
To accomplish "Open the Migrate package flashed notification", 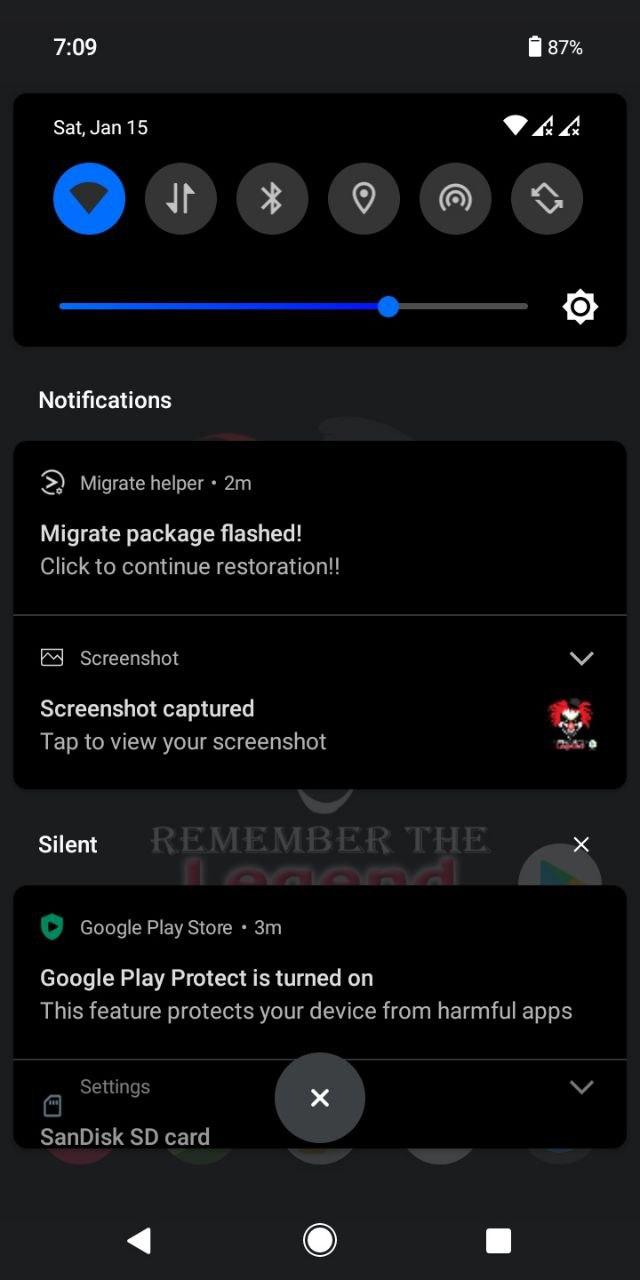I will point(320,528).
